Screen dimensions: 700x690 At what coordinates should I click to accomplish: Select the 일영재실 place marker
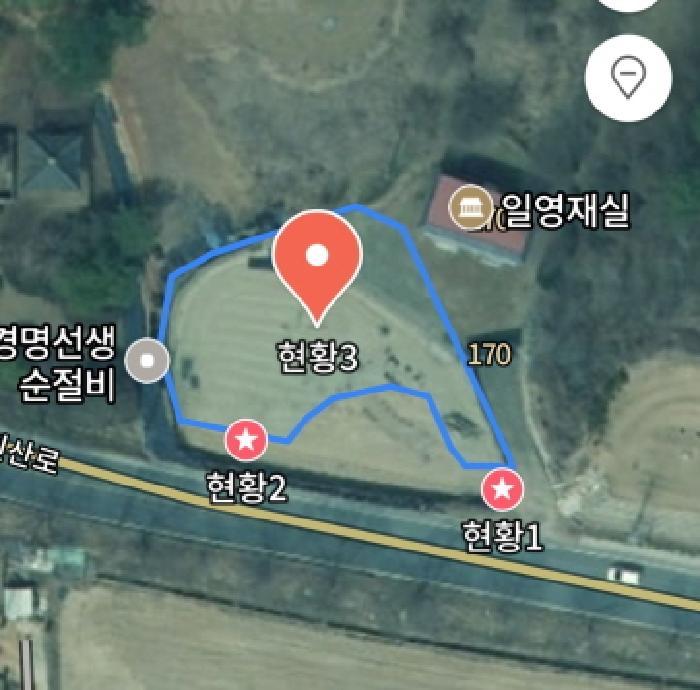(x=469, y=208)
